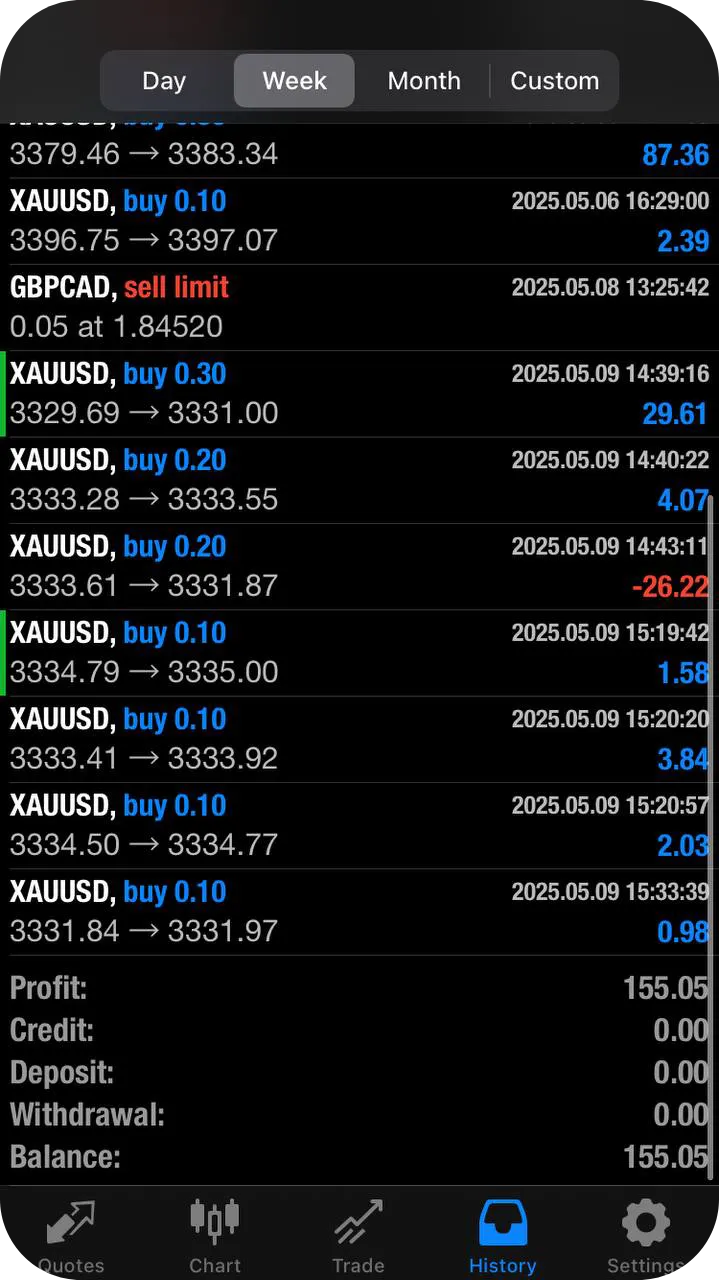Switch to the Day period filter
This screenshot has height=1280, width=719.
tap(165, 81)
